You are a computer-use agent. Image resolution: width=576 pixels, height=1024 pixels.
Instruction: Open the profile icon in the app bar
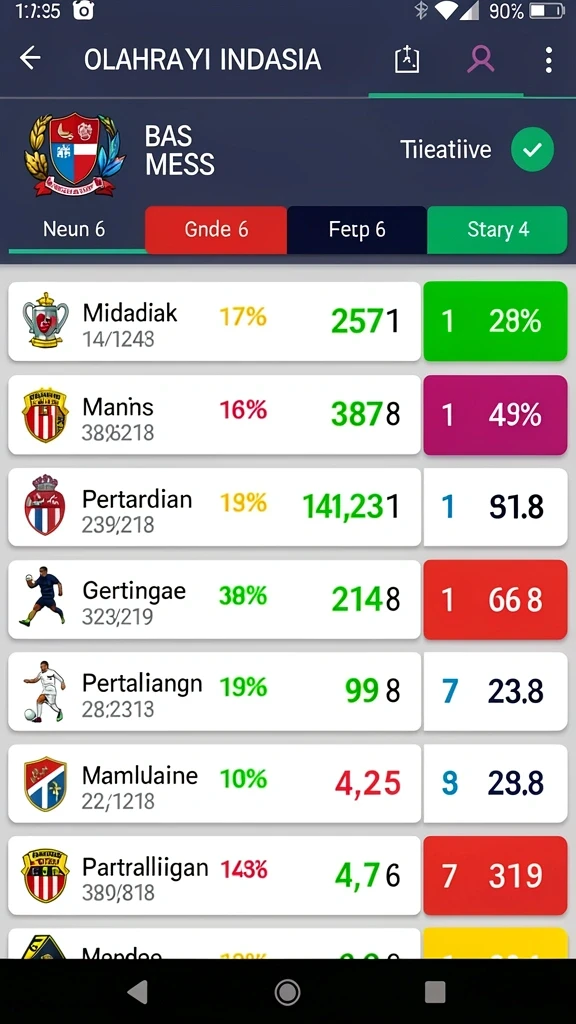coord(480,59)
